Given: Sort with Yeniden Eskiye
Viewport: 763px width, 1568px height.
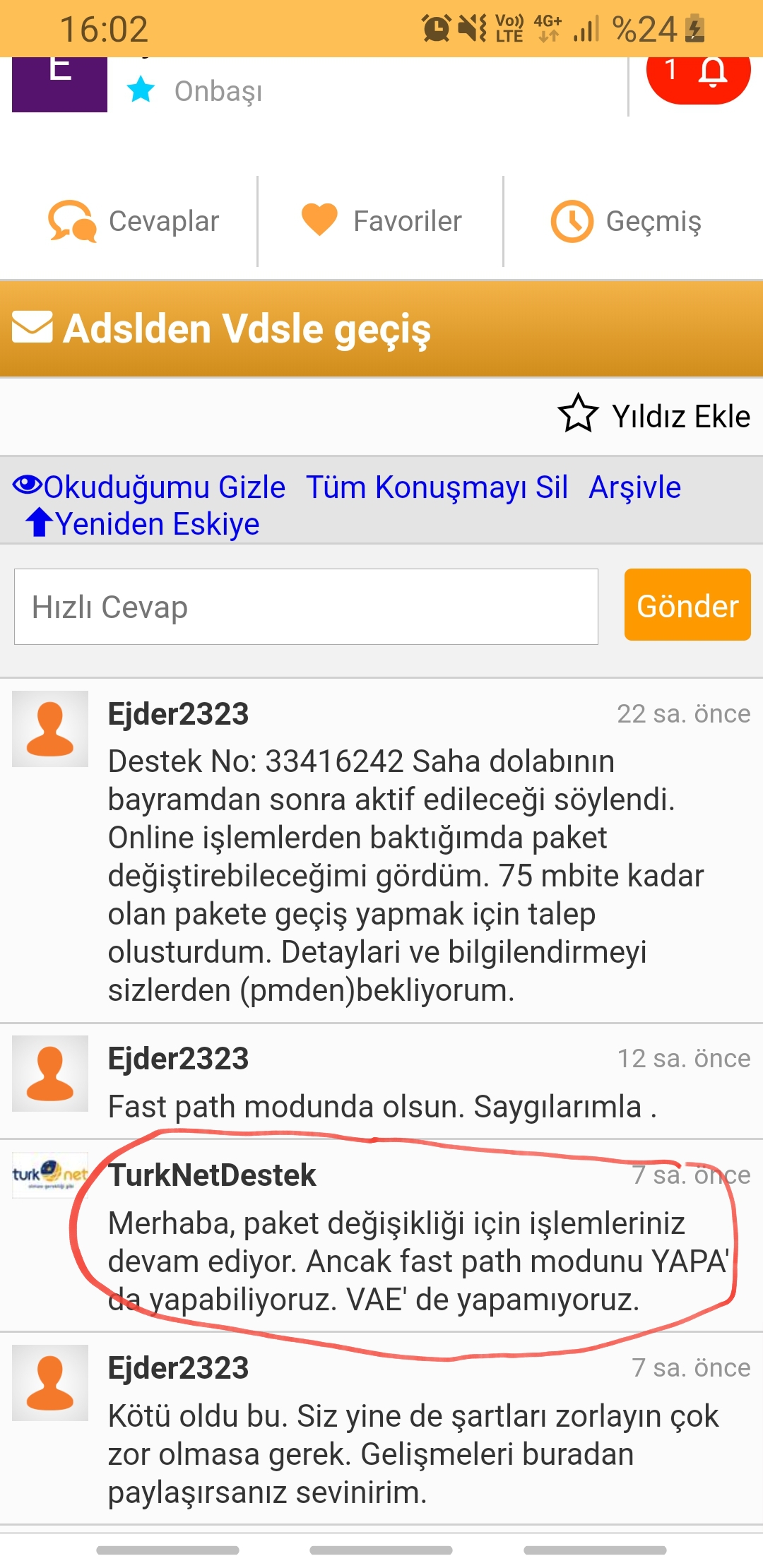Looking at the screenshot, I should tap(143, 524).
